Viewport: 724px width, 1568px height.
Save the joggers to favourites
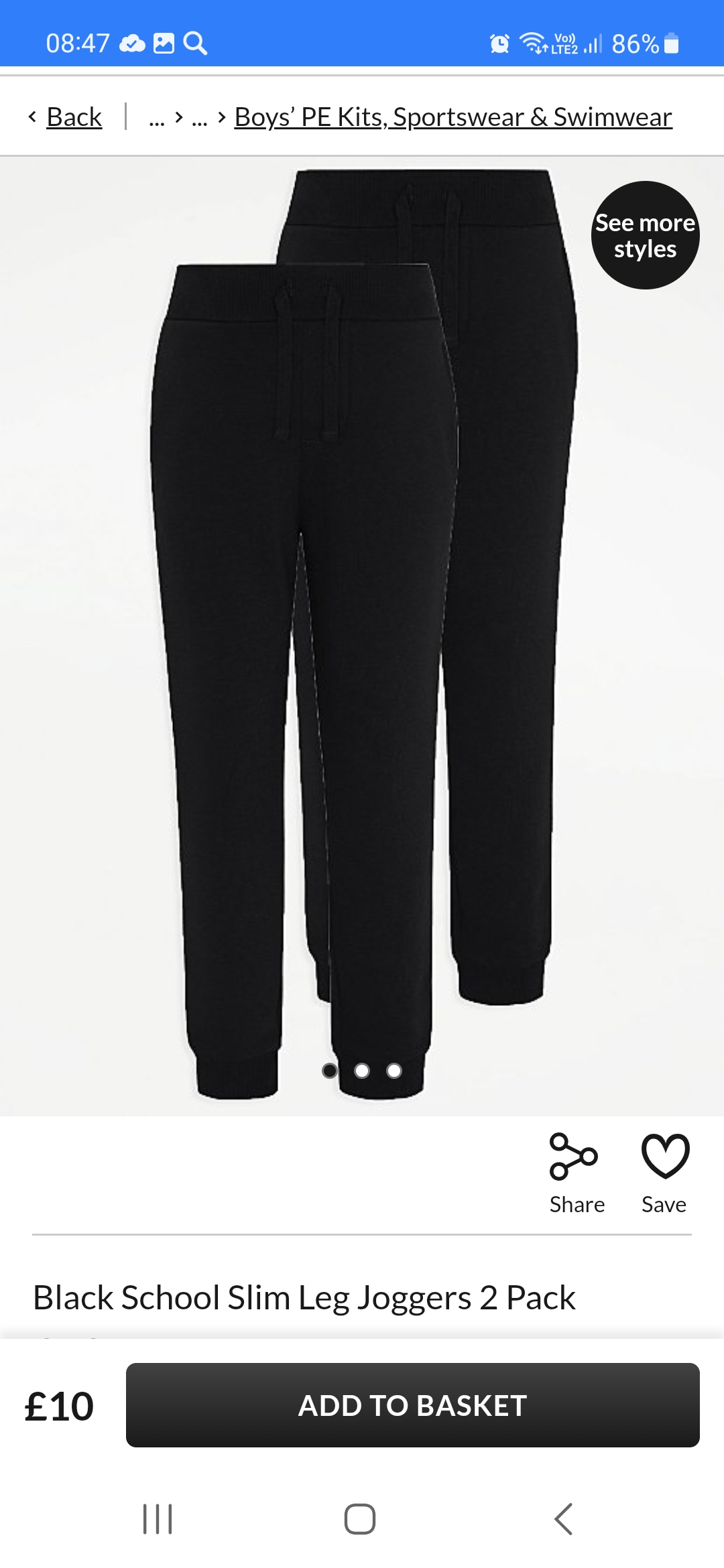click(x=664, y=1173)
